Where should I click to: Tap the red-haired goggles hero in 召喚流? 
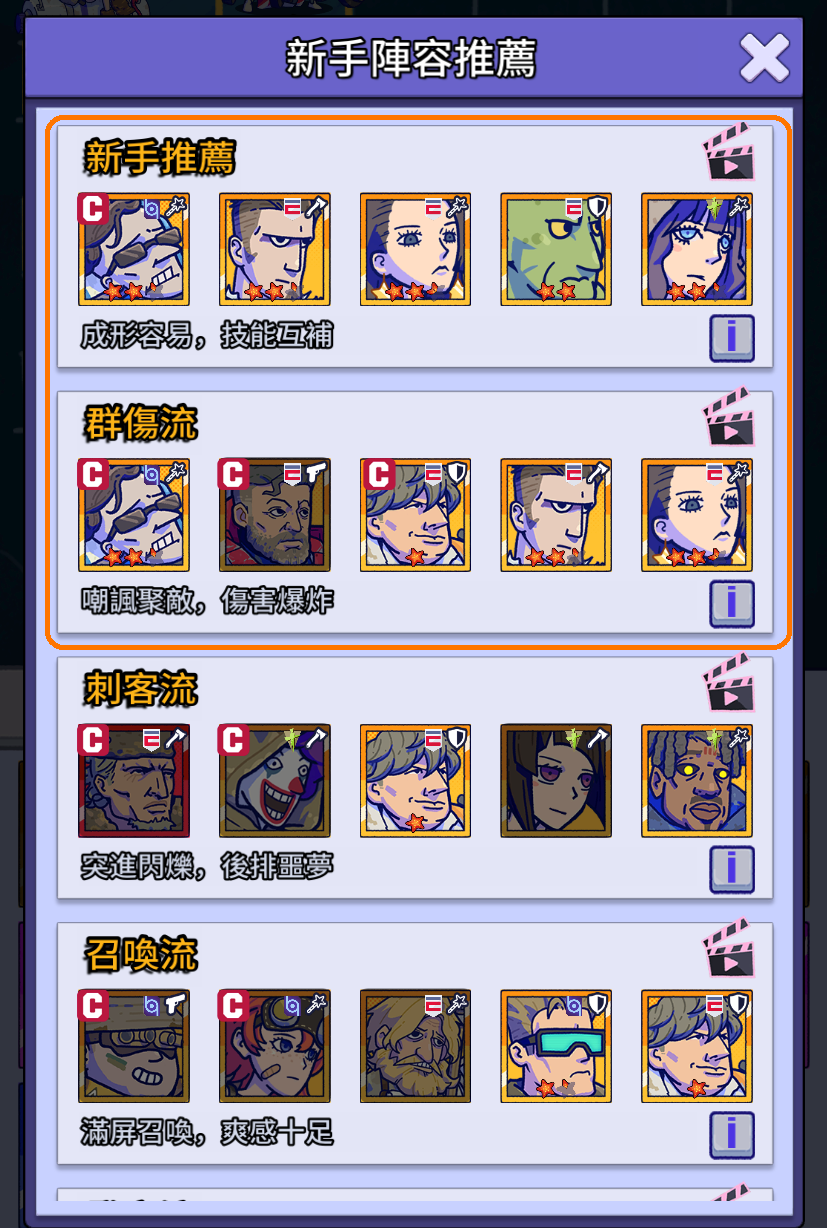click(274, 1047)
